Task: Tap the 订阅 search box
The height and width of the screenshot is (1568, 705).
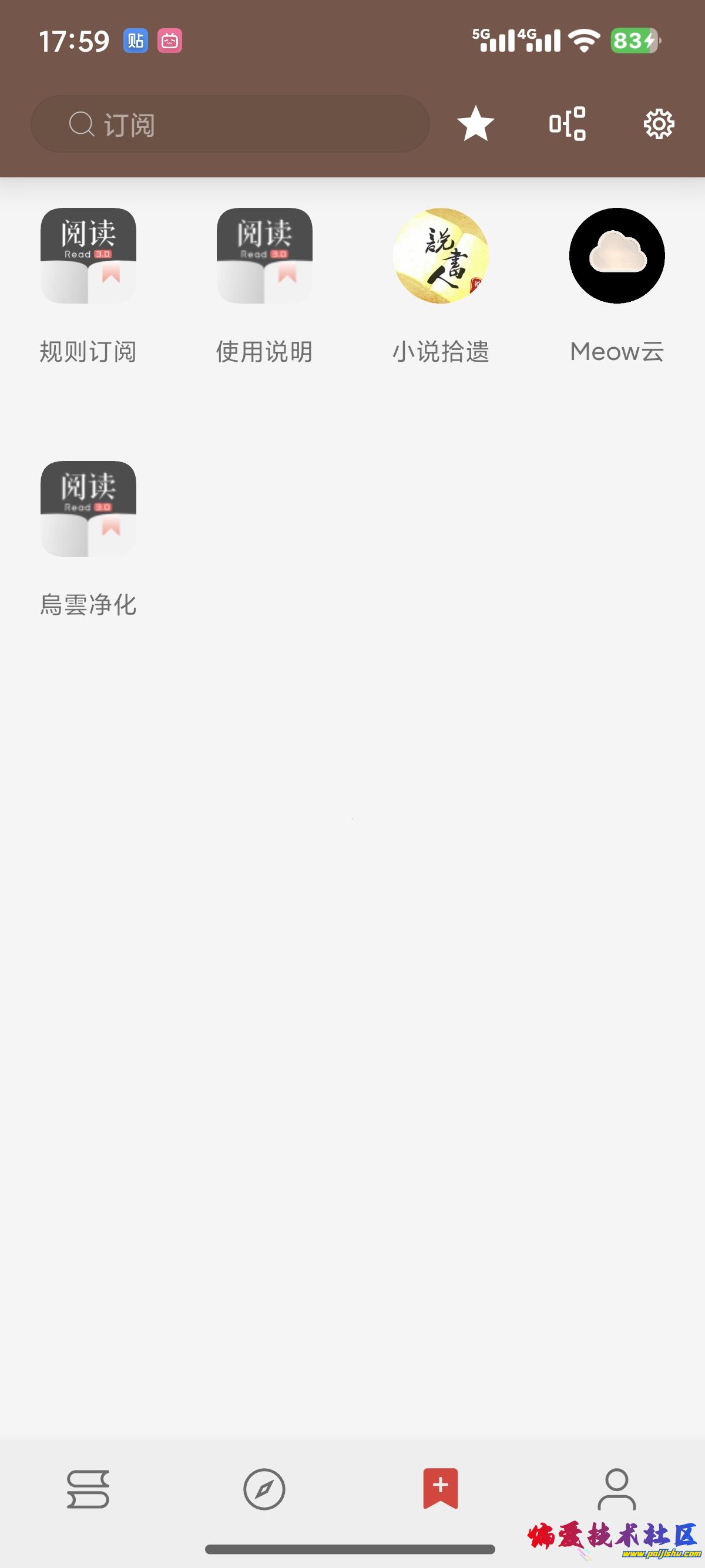Action: coord(230,124)
